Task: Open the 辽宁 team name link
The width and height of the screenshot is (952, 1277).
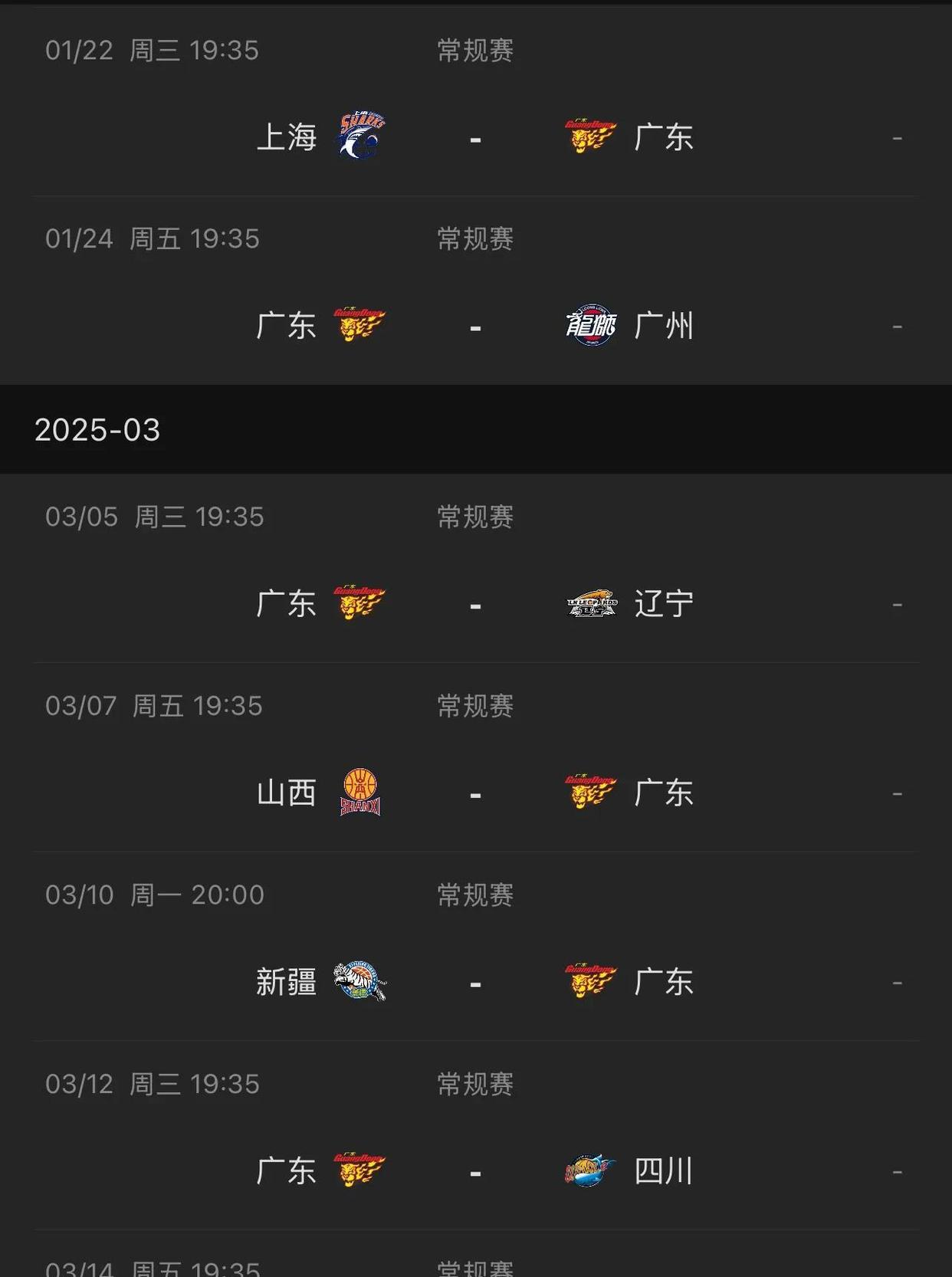Action: [664, 603]
